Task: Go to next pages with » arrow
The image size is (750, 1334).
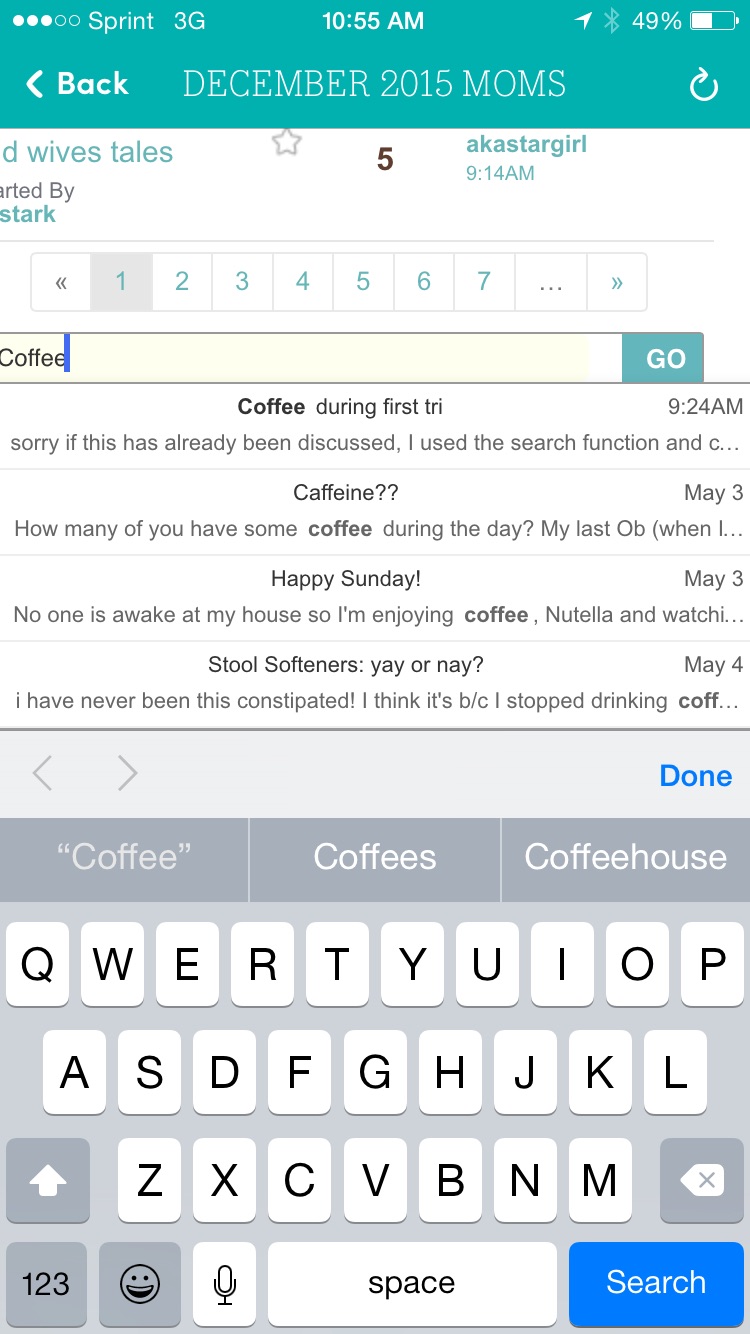Action: point(617,282)
